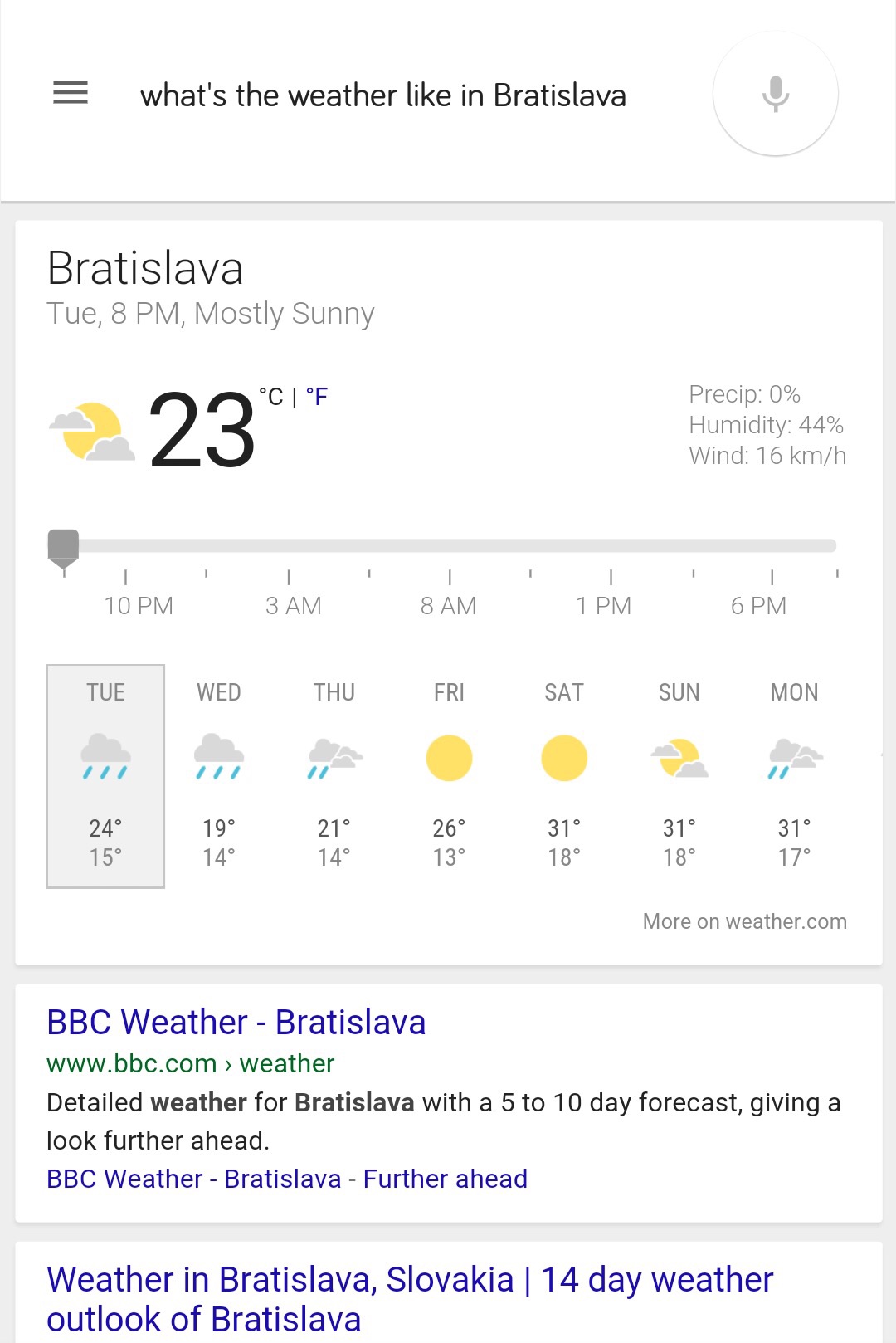Edit the weather search query
The width and height of the screenshot is (896, 1343).
click(382, 95)
